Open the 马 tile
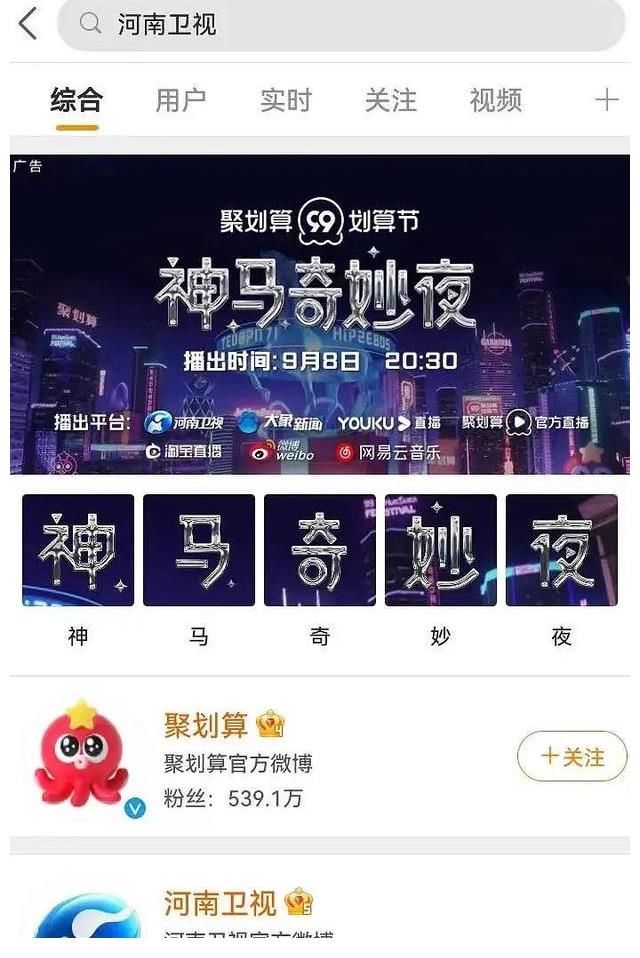This screenshot has width=640, height=958. click(x=199, y=550)
